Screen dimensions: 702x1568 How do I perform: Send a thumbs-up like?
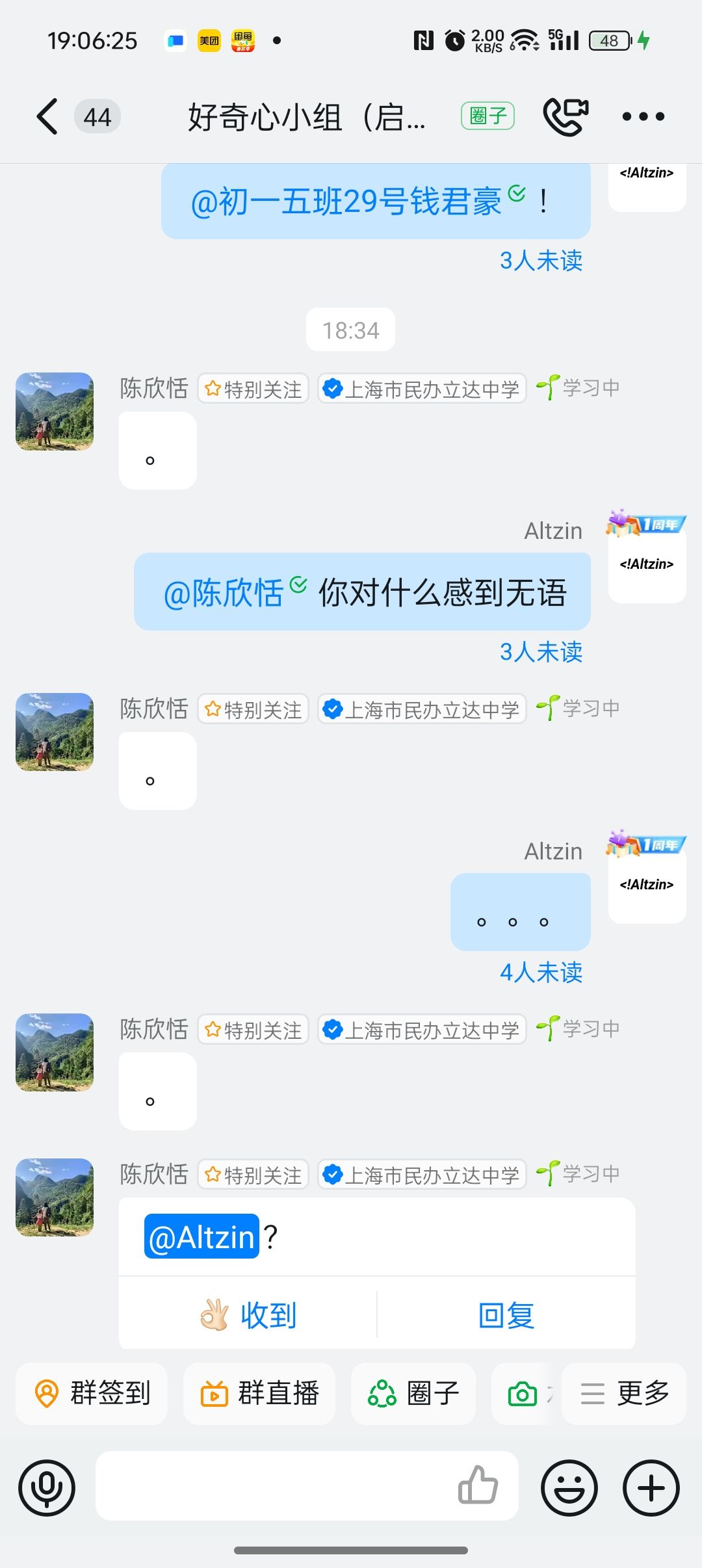(x=478, y=1485)
